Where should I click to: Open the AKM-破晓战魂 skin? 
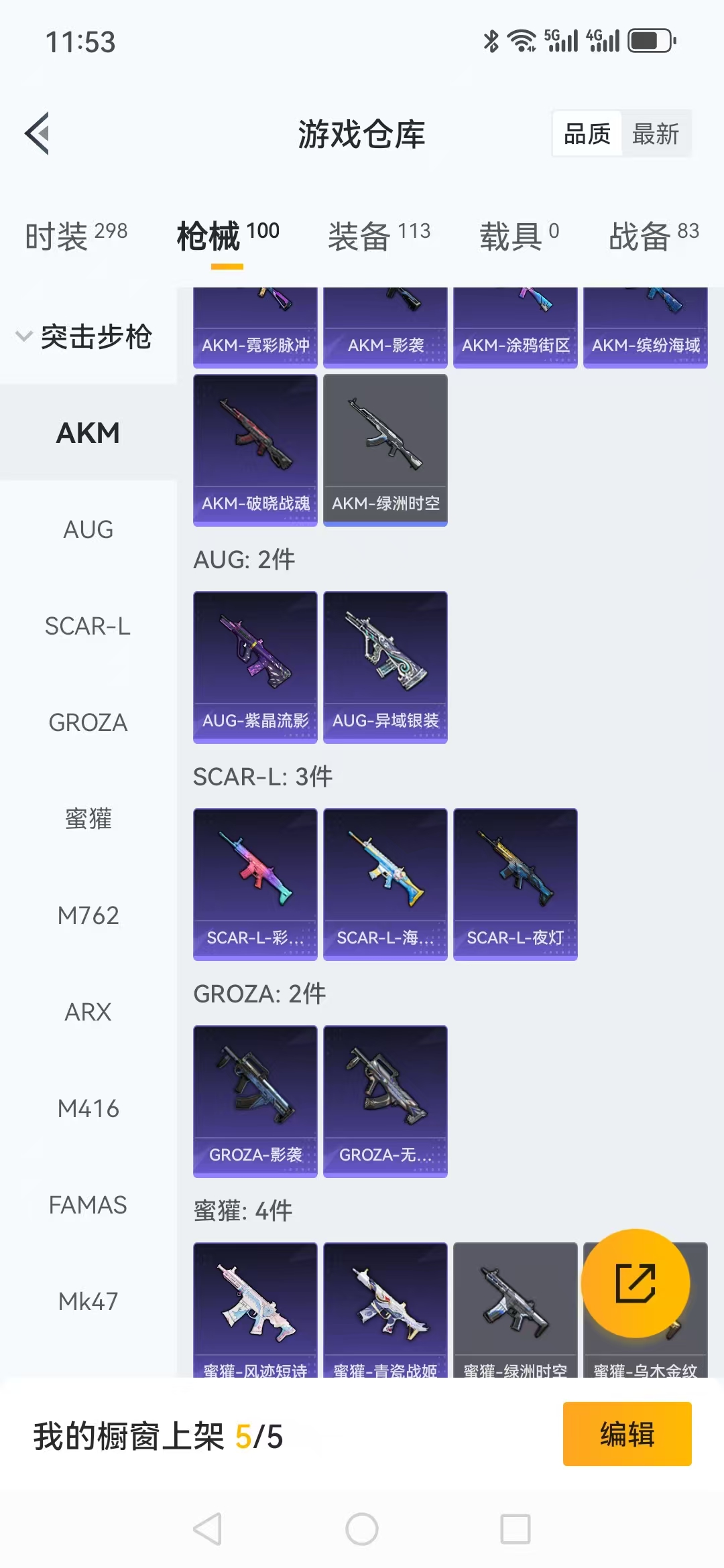(255, 450)
